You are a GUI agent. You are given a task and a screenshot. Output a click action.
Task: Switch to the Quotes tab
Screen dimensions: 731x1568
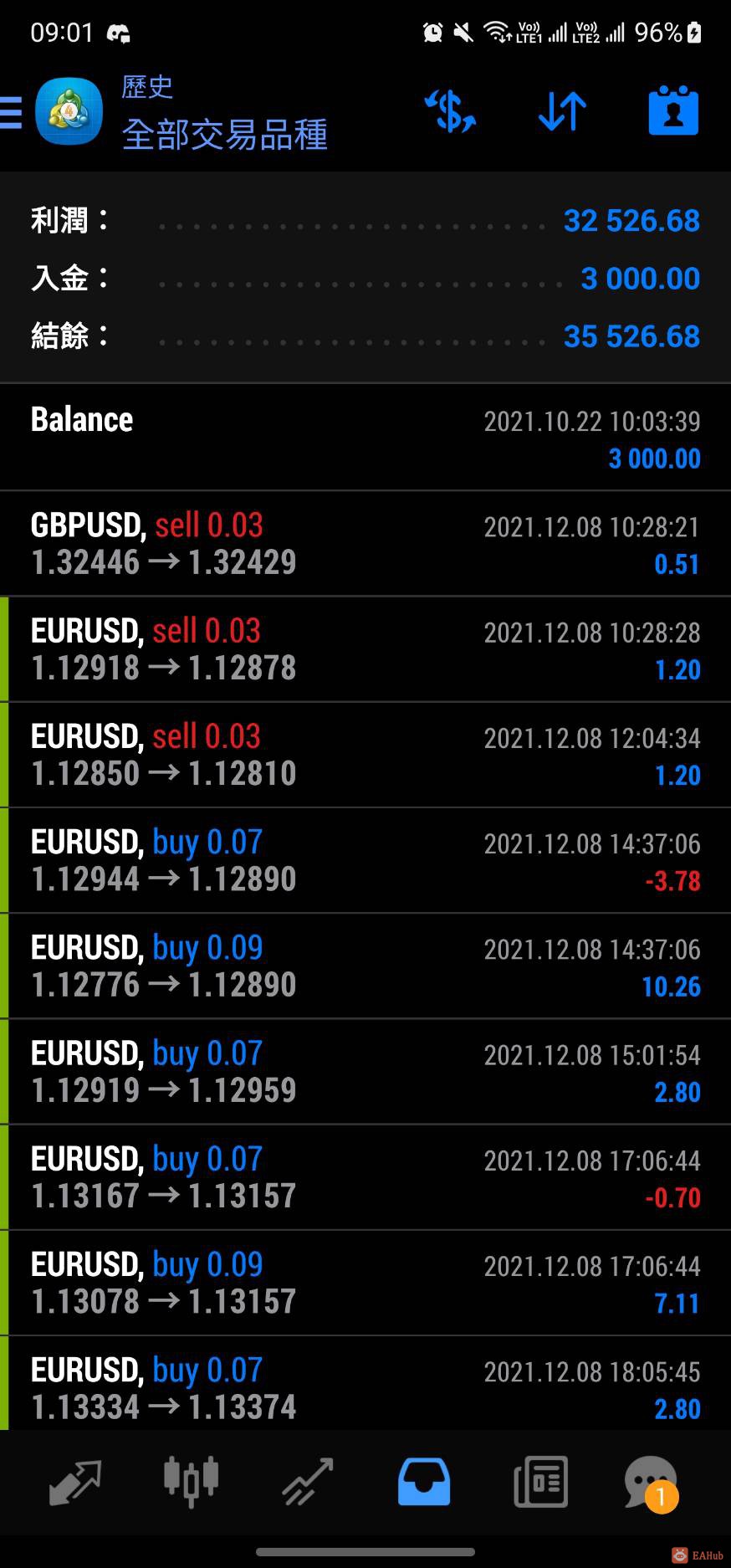(x=75, y=1481)
